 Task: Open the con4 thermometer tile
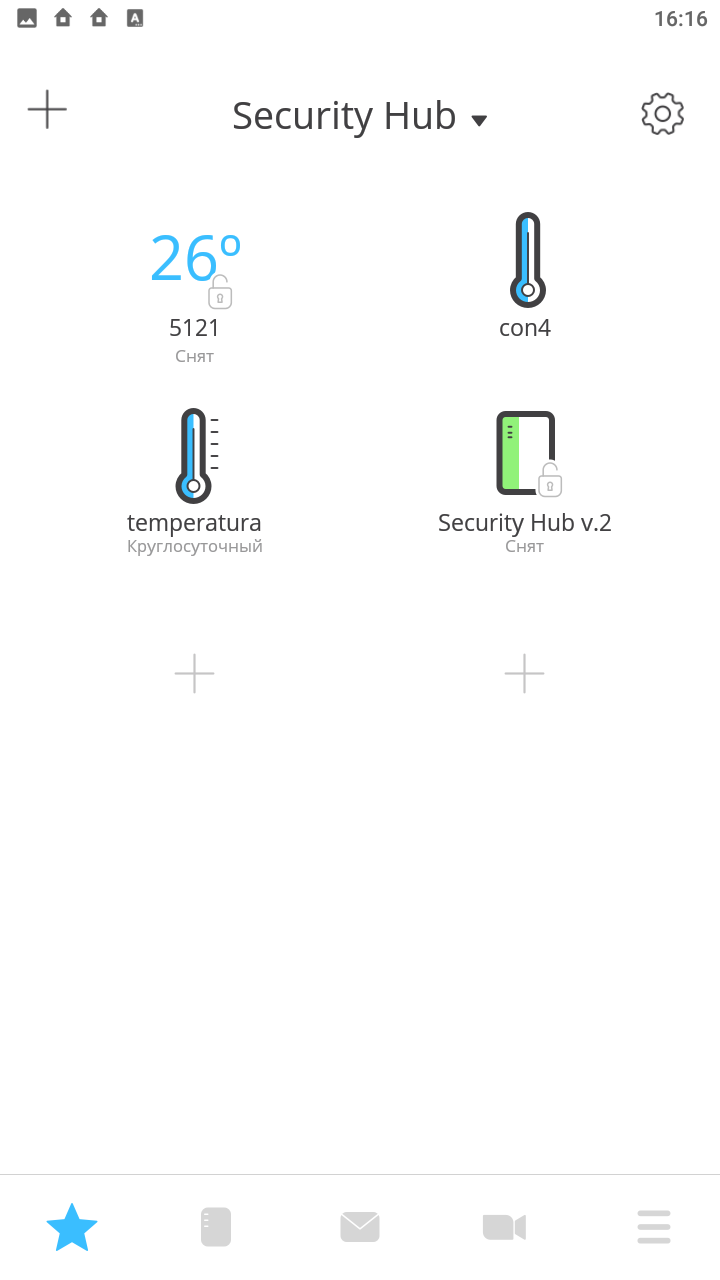(526, 275)
